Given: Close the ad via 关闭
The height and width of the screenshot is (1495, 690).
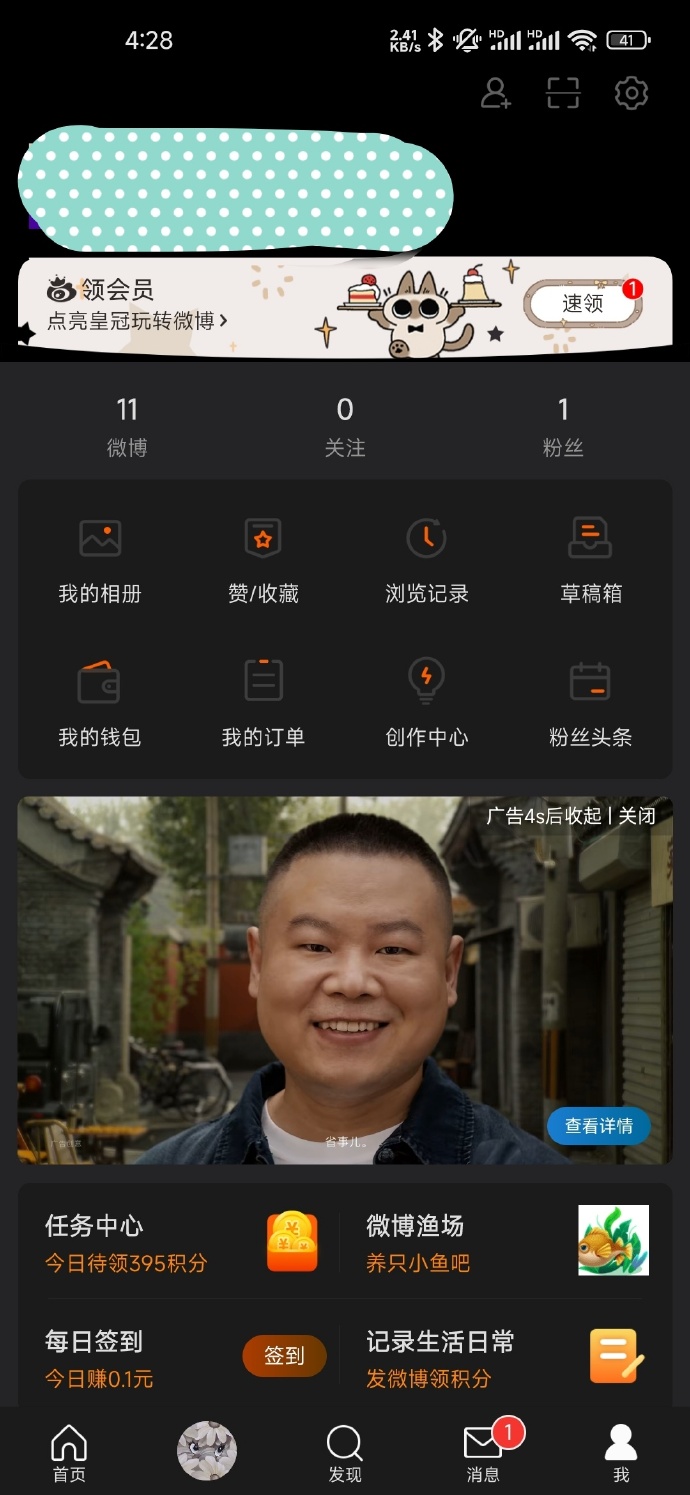Looking at the screenshot, I should (637, 816).
